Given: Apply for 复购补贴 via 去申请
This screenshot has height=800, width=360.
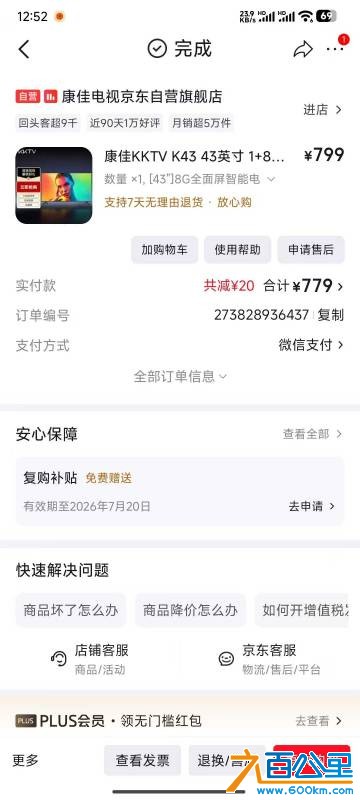Looking at the screenshot, I should (x=312, y=506).
